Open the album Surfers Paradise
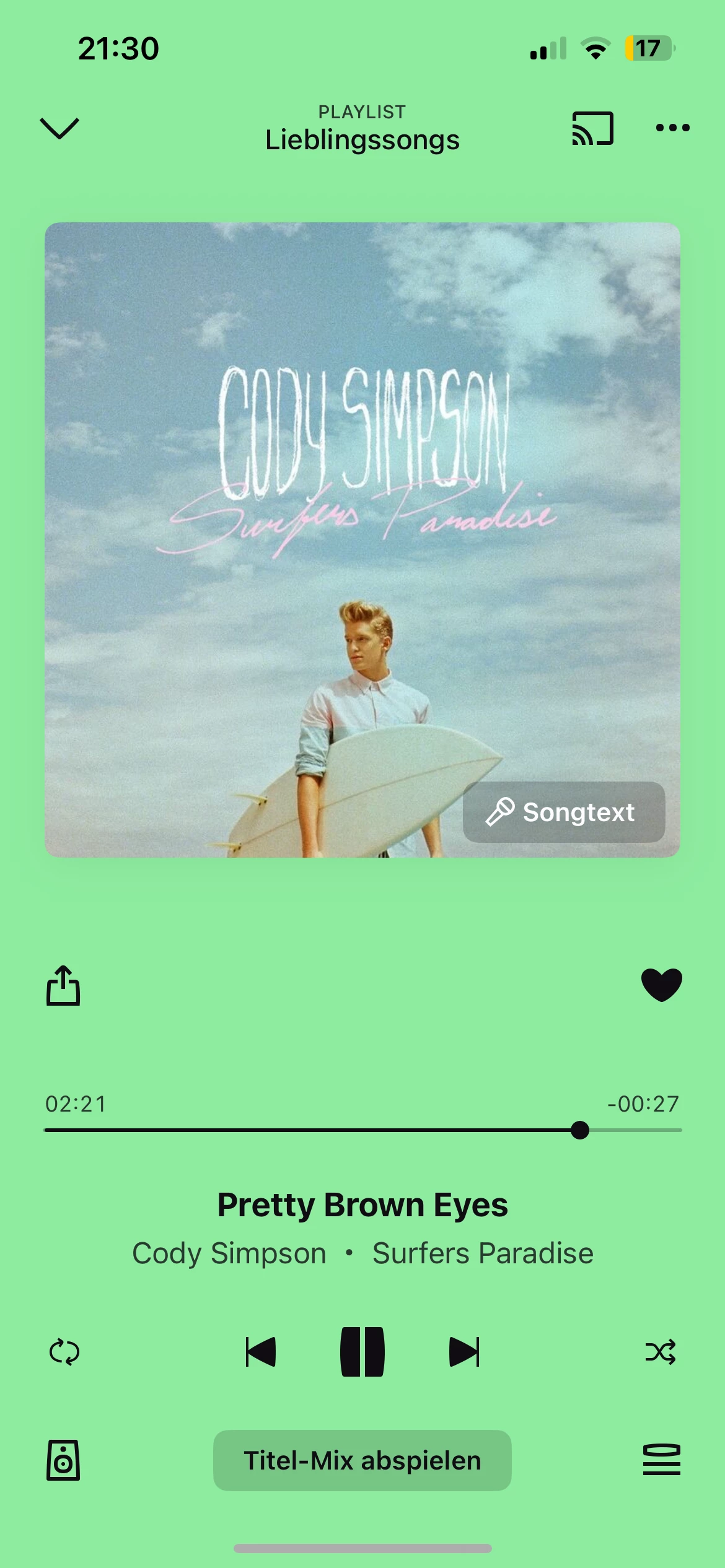The image size is (725, 1568). tap(483, 1253)
